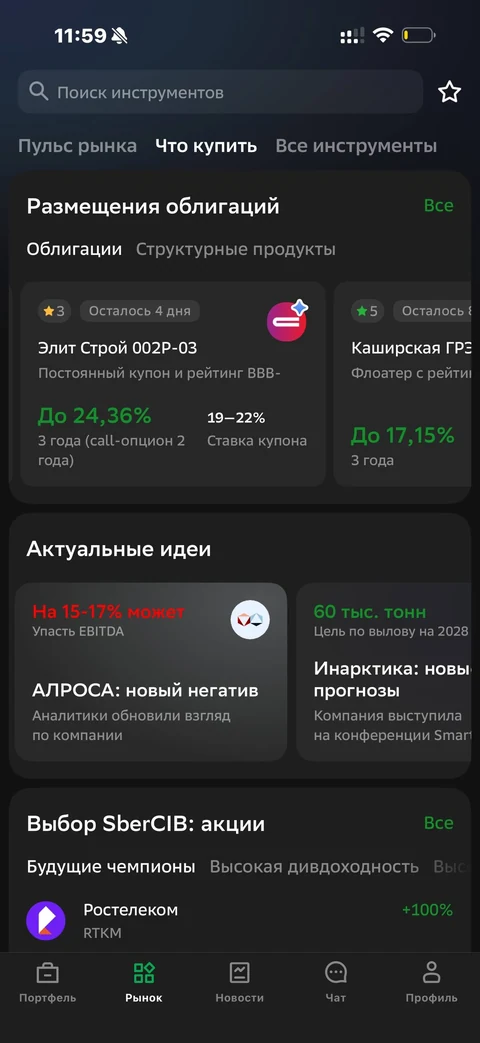Screen dimensions: 480x1043
Task: Go to the Портфель tab
Action: (47, 982)
